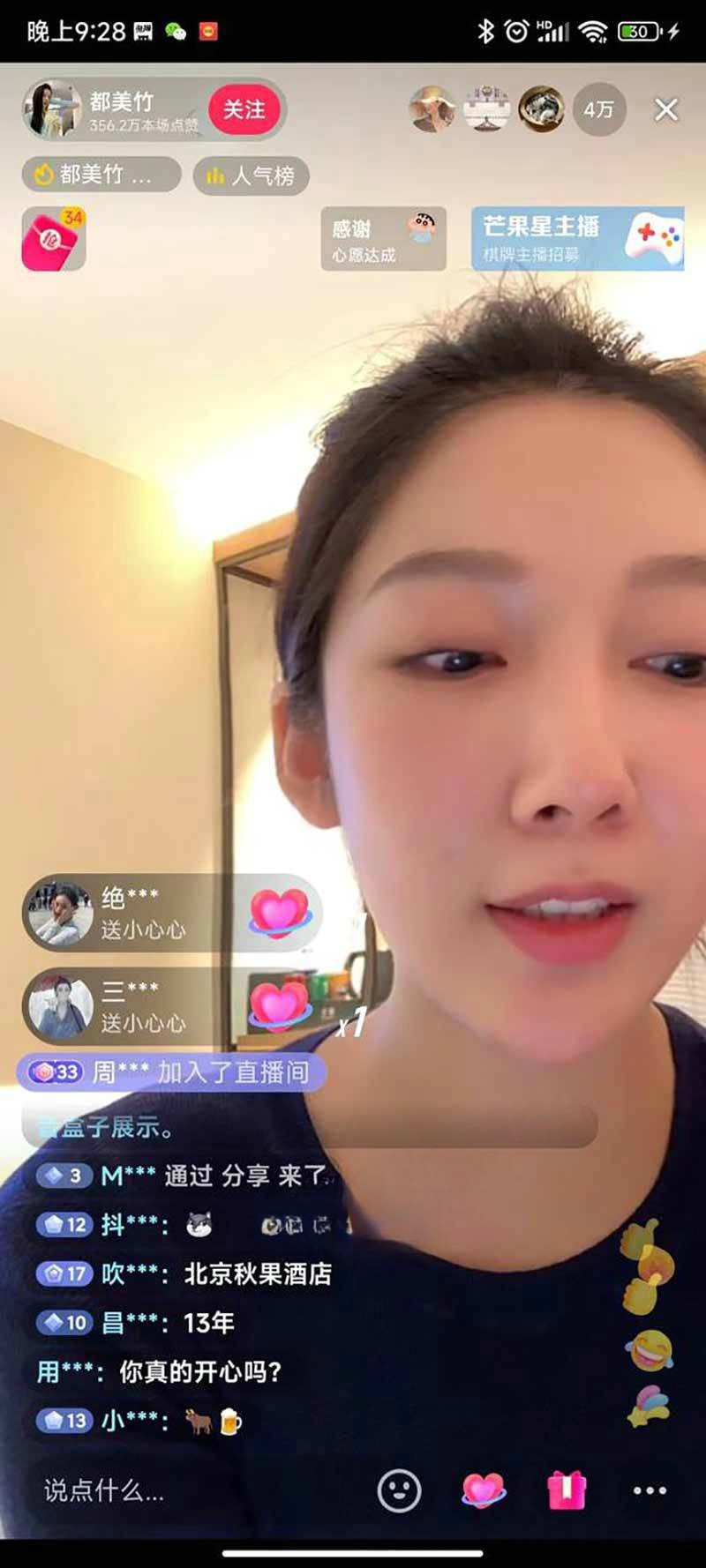Open the 芒果星主播 recruitment banner
This screenshot has width=706, height=1568.
point(577,239)
